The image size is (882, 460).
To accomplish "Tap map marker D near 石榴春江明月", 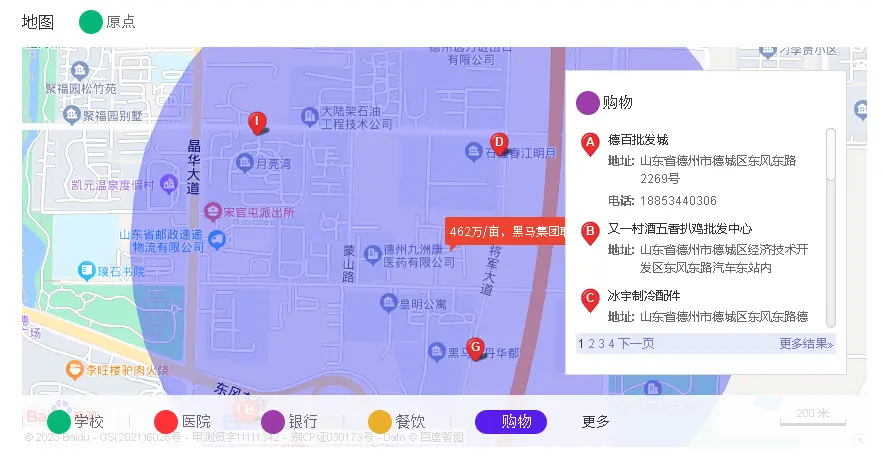I will (x=499, y=142).
